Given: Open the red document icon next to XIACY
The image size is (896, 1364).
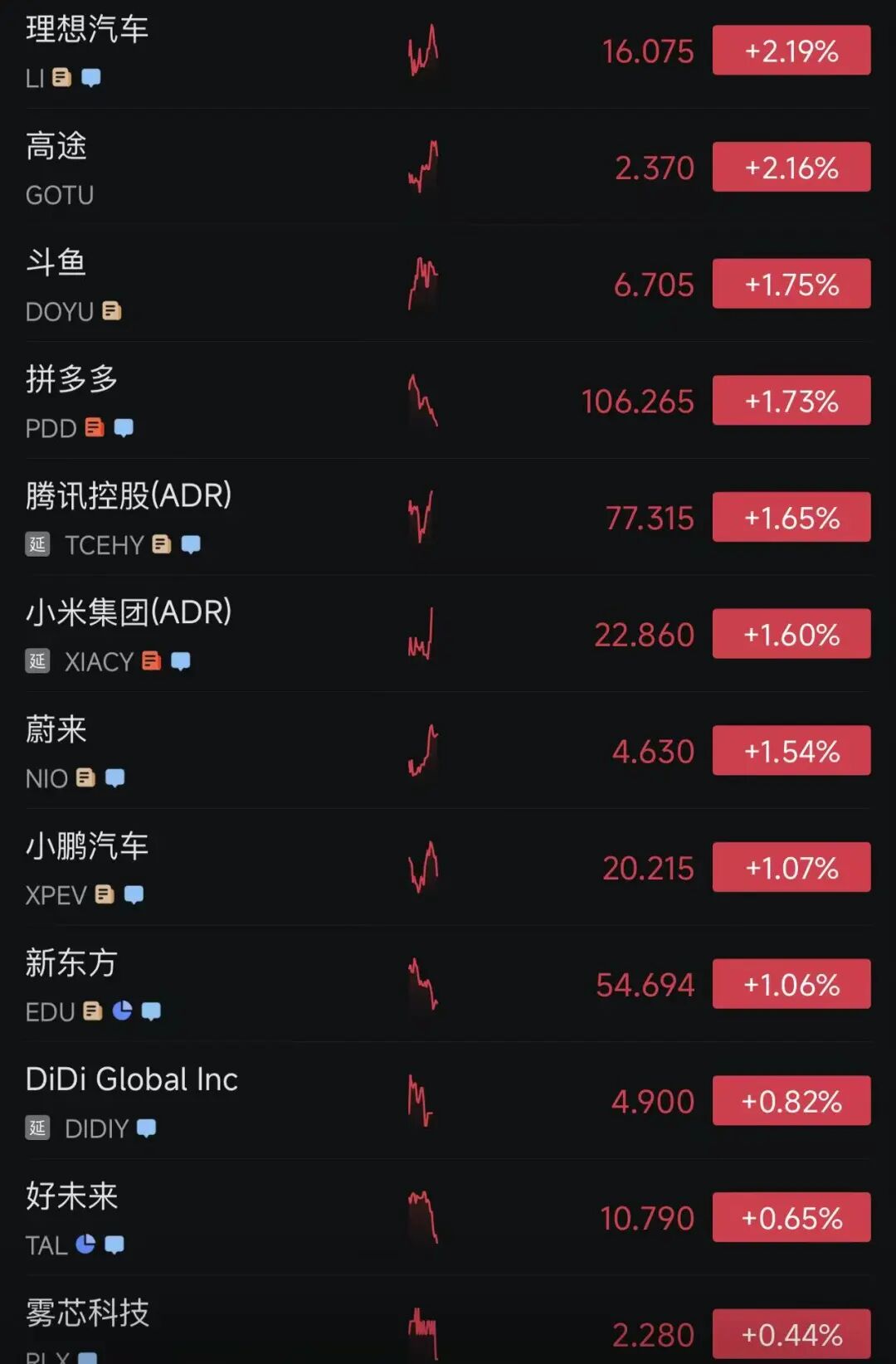Looking at the screenshot, I should [152, 661].
